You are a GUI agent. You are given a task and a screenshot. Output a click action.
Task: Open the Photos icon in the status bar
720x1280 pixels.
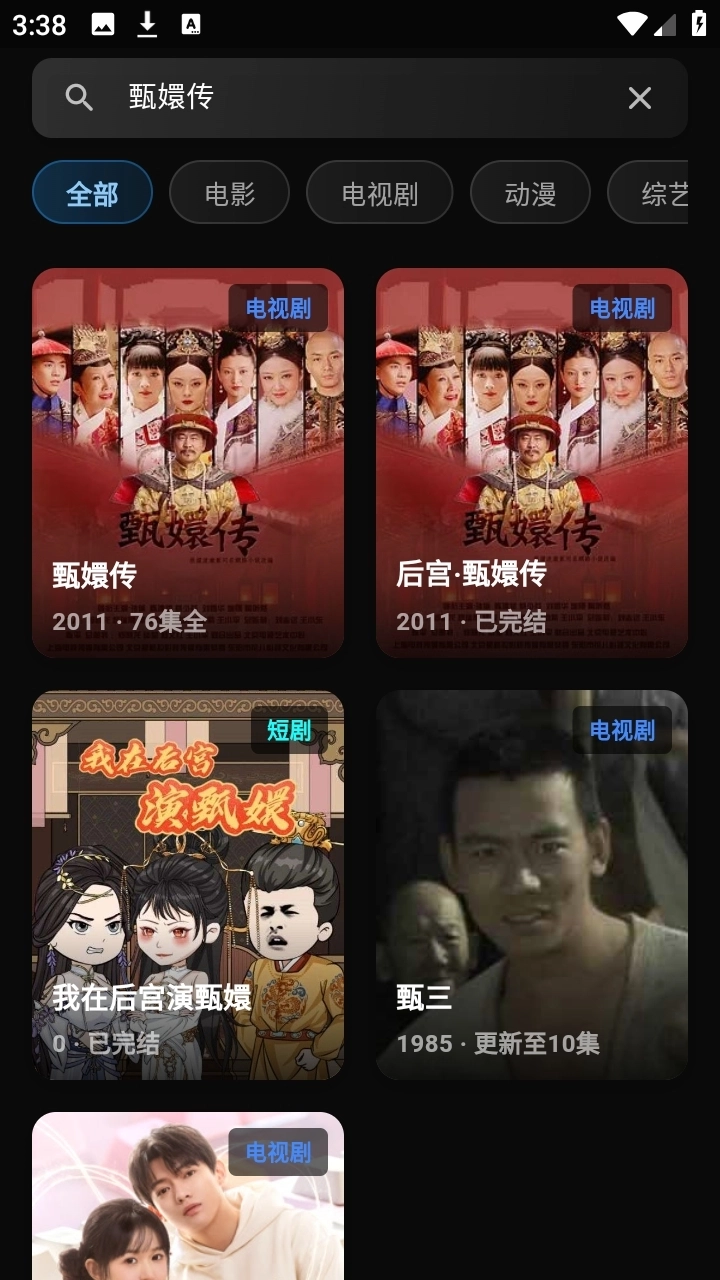[x=104, y=23]
